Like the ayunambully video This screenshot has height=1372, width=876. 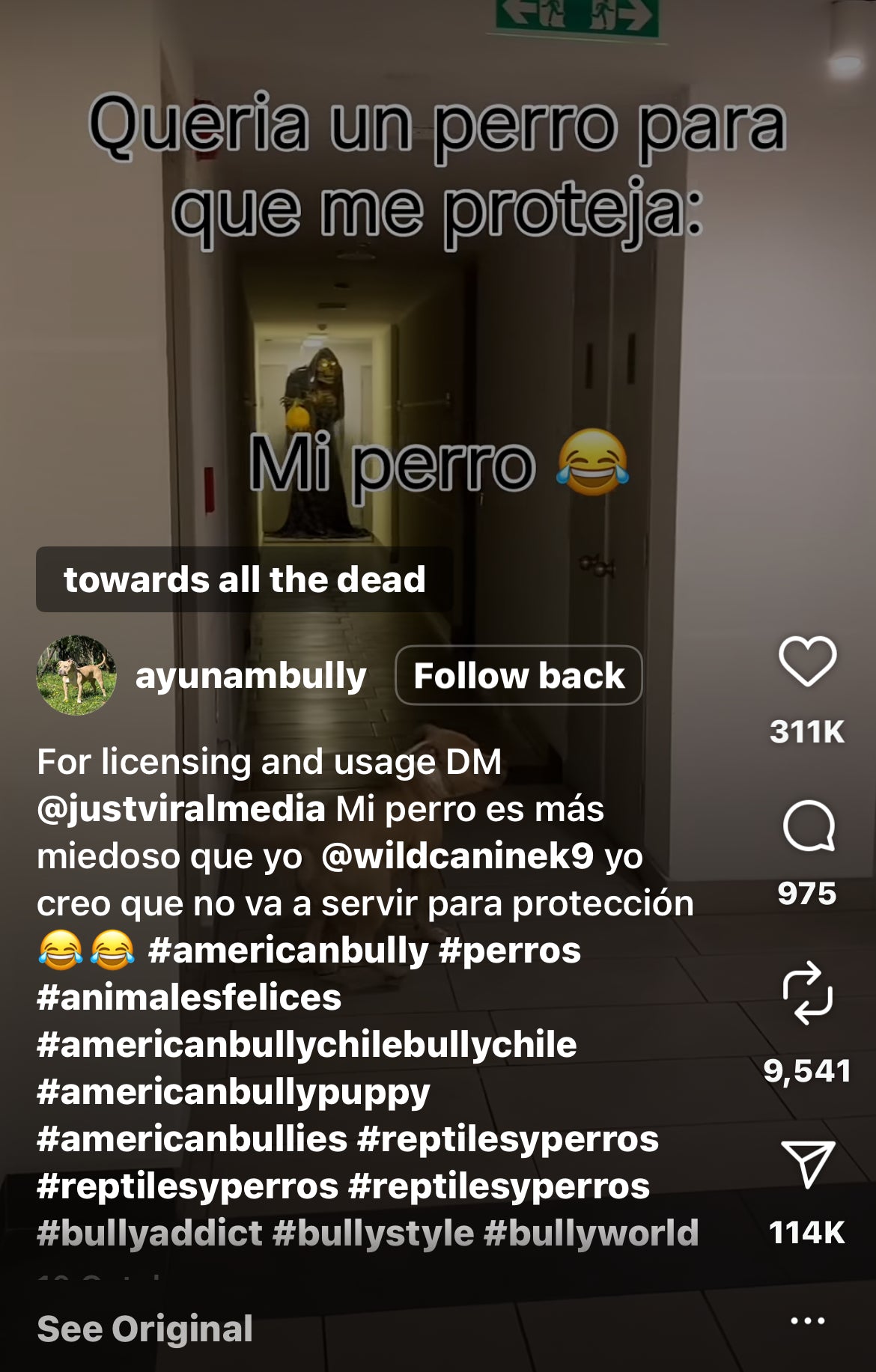coord(807,661)
